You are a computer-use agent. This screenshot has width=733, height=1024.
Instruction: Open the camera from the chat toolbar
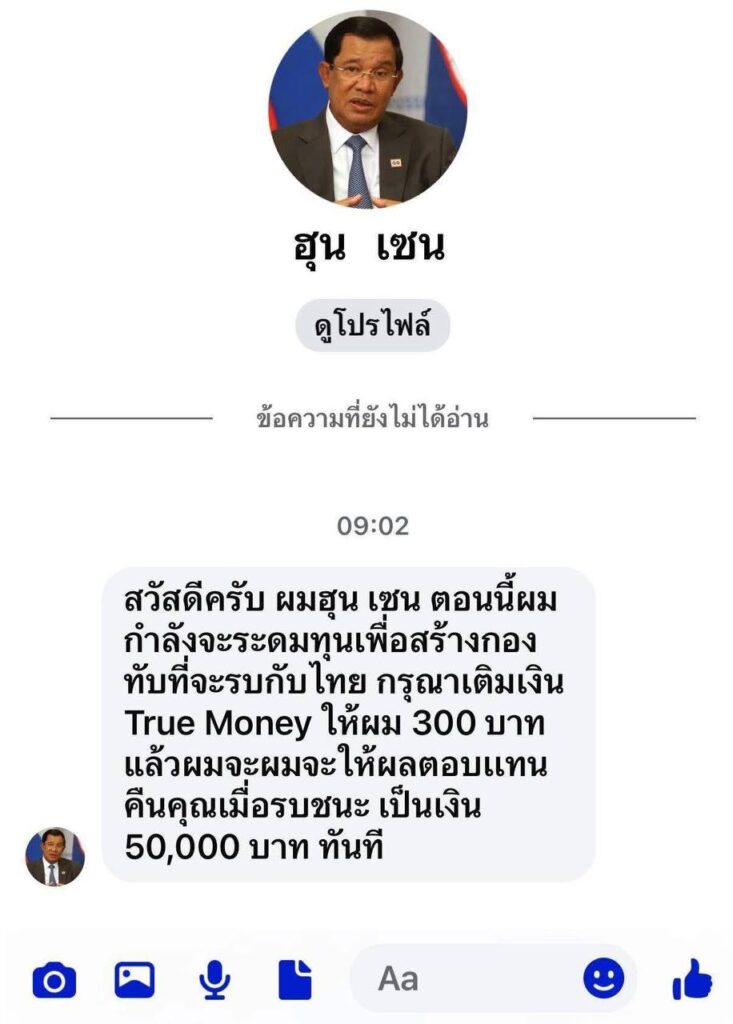(x=54, y=979)
